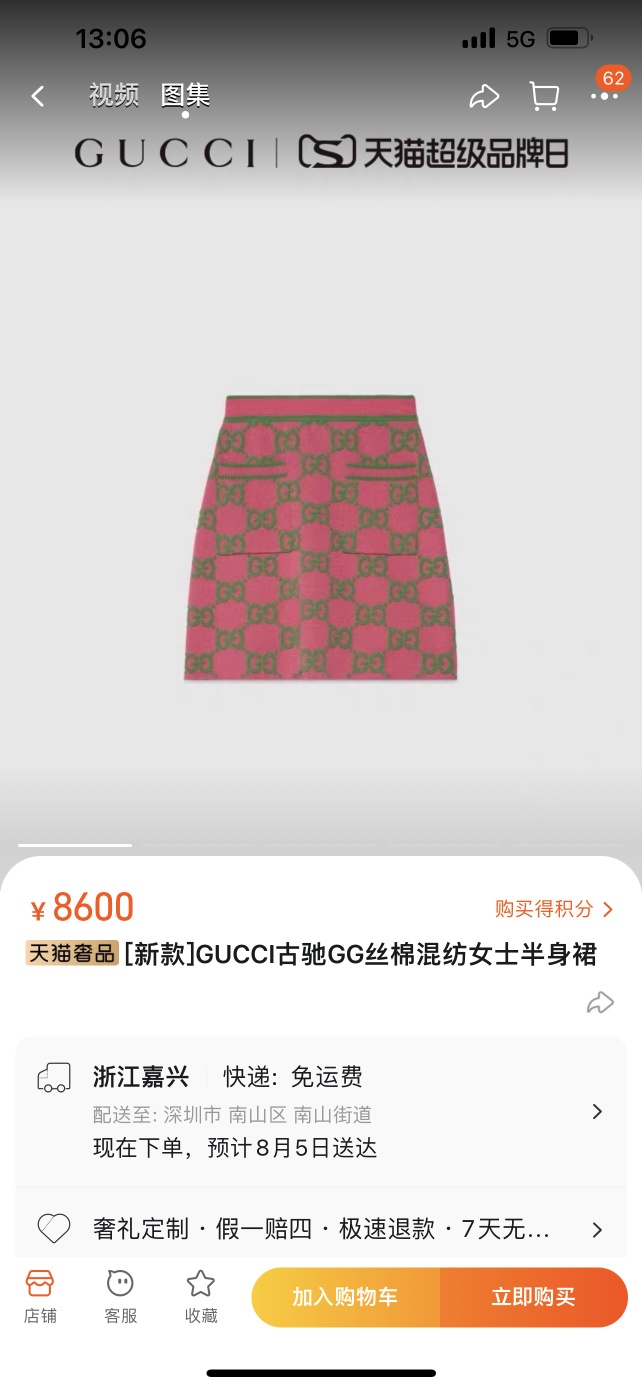Switch to the 视频 tab
The height and width of the screenshot is (1389, 642).
[x=113, y=96]
